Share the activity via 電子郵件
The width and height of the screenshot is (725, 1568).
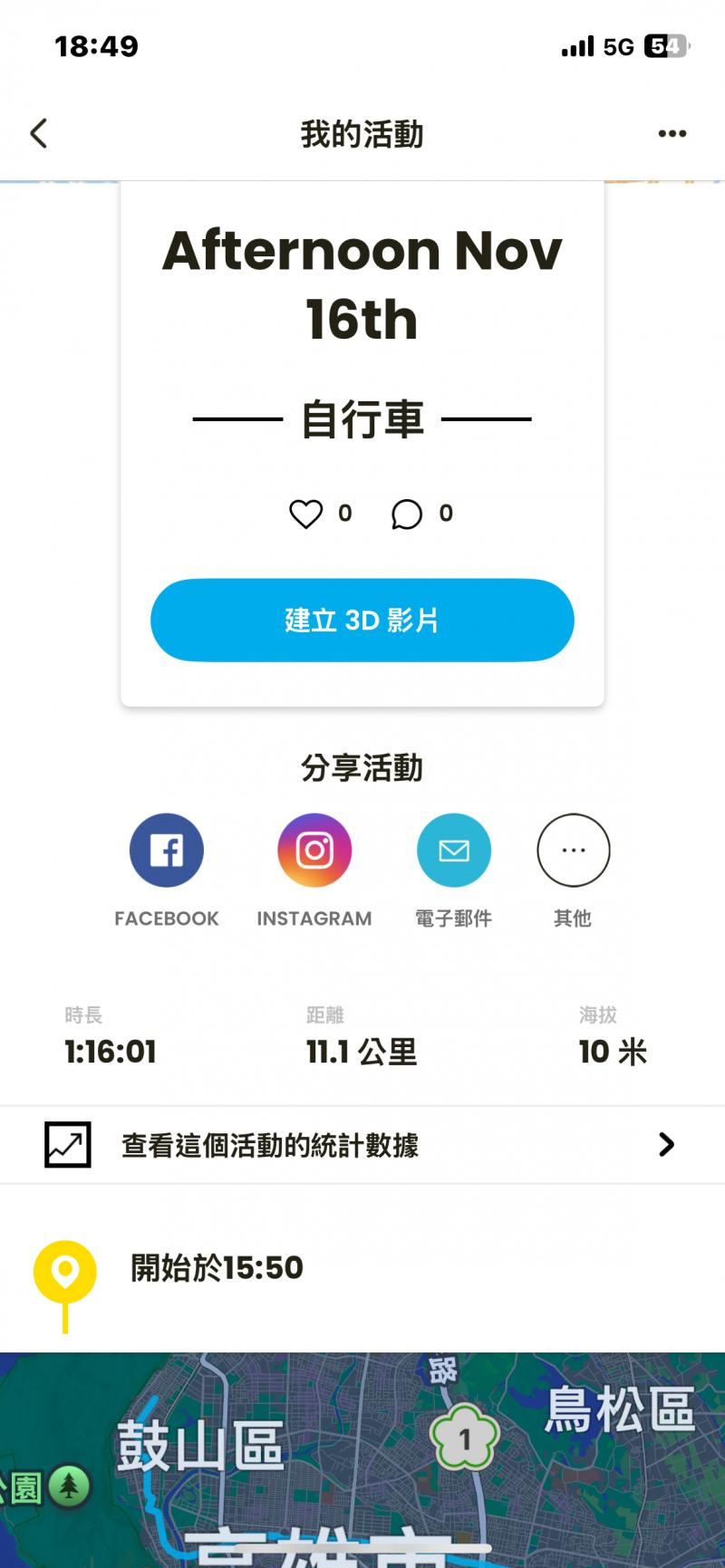point(454,851)
